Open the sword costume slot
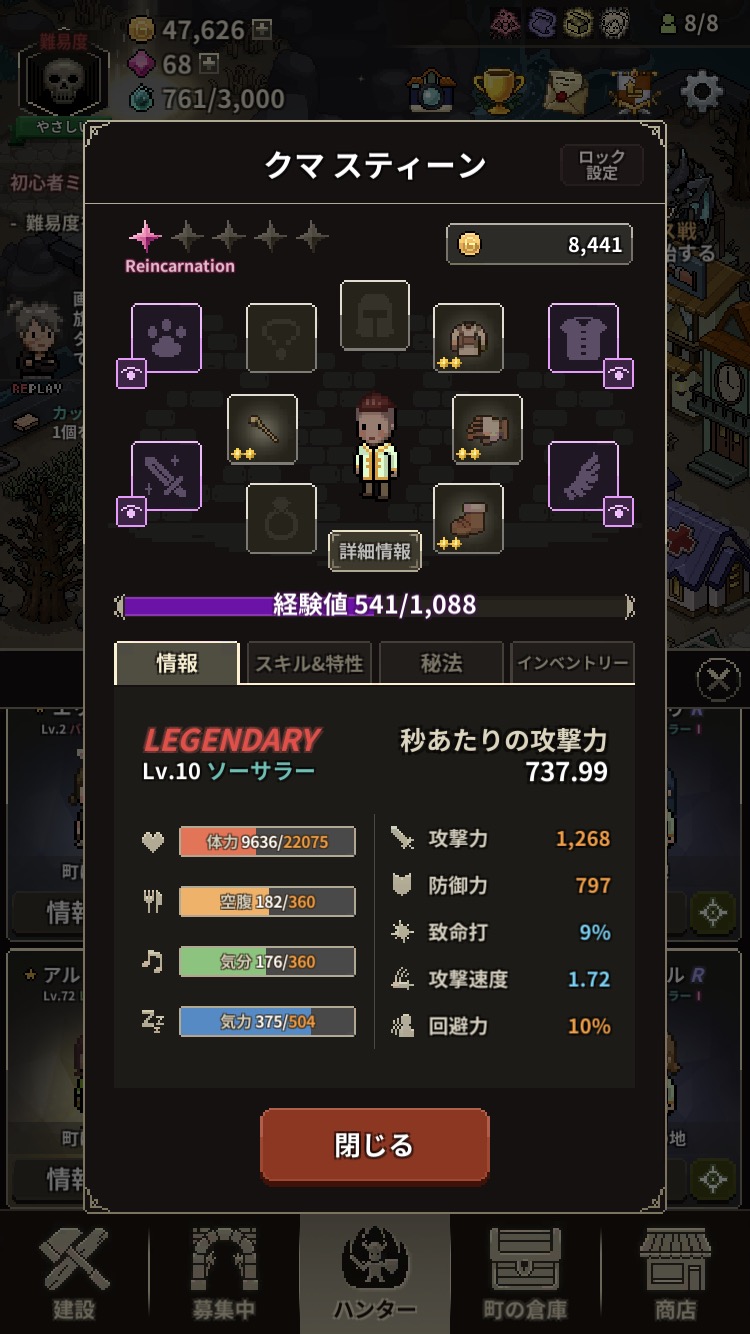 click(166, 476)
